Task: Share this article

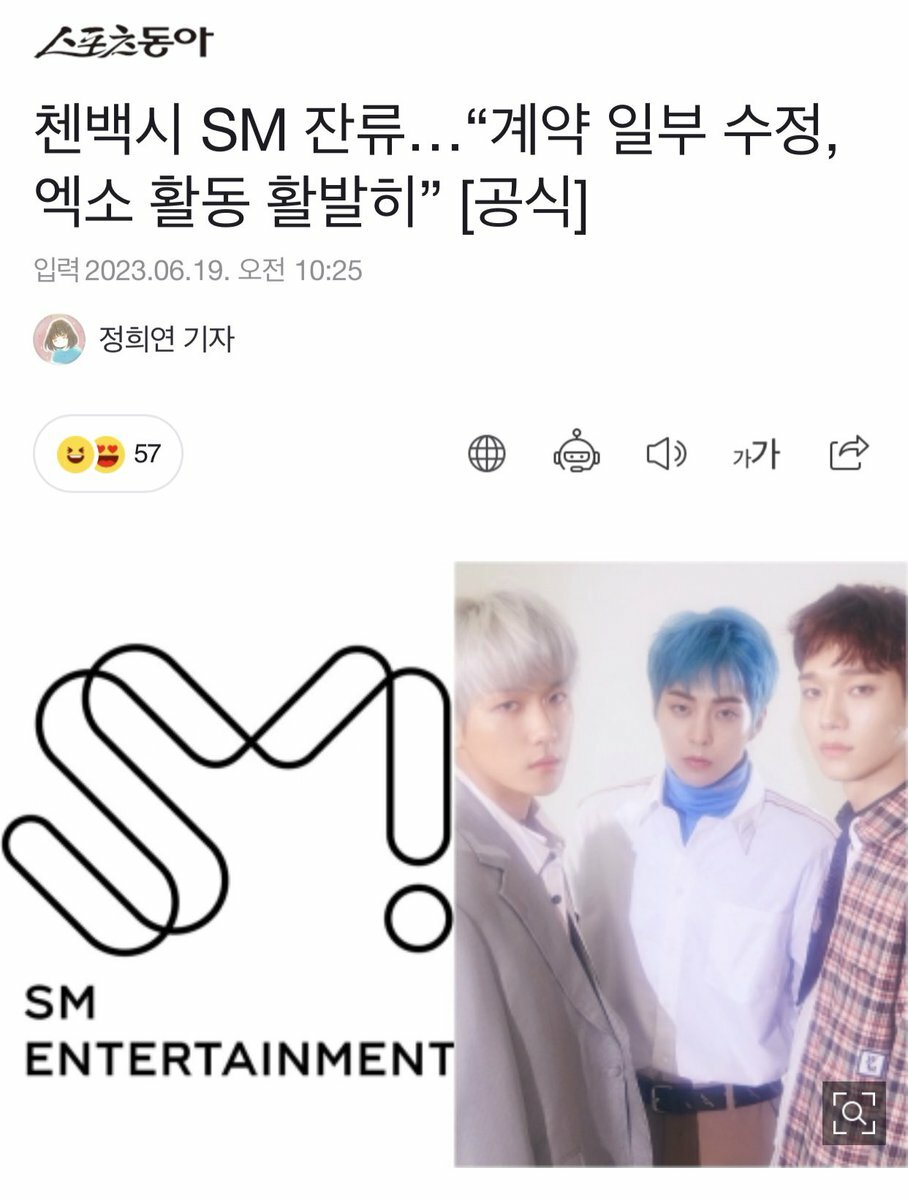Action: 849,453
